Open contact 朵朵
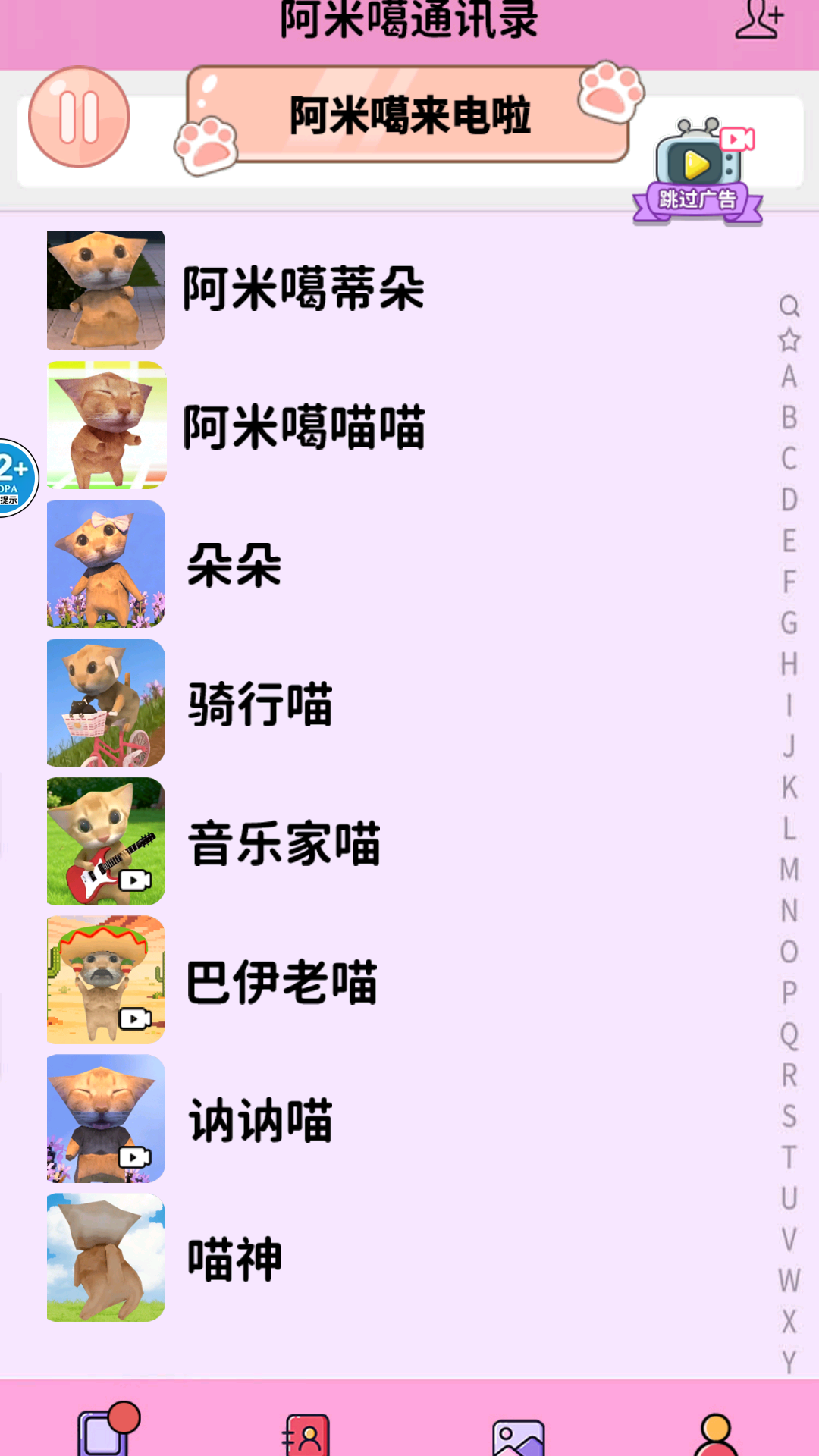819x1456 pixels. [235, 566]
